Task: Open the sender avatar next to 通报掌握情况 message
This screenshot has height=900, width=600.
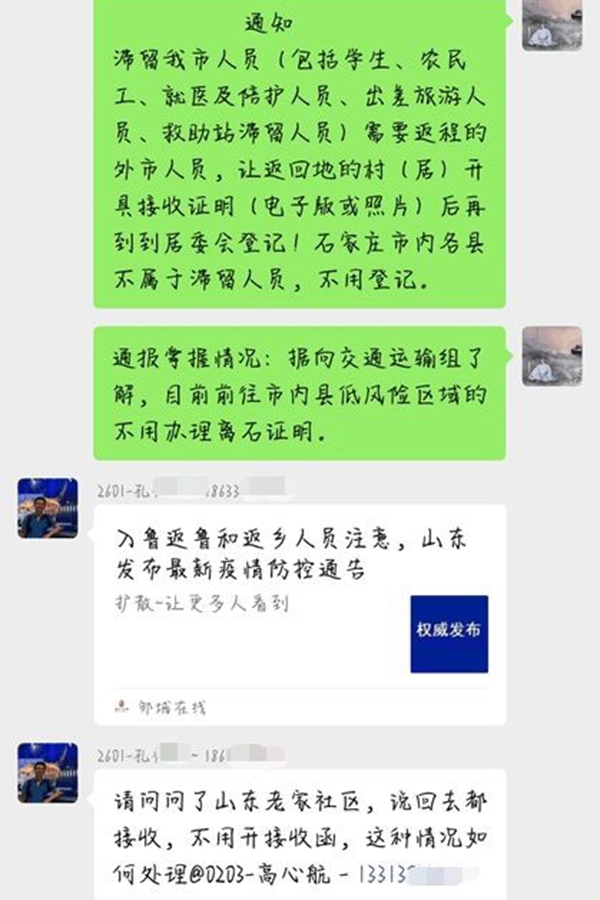Action: tap(552, 356)
